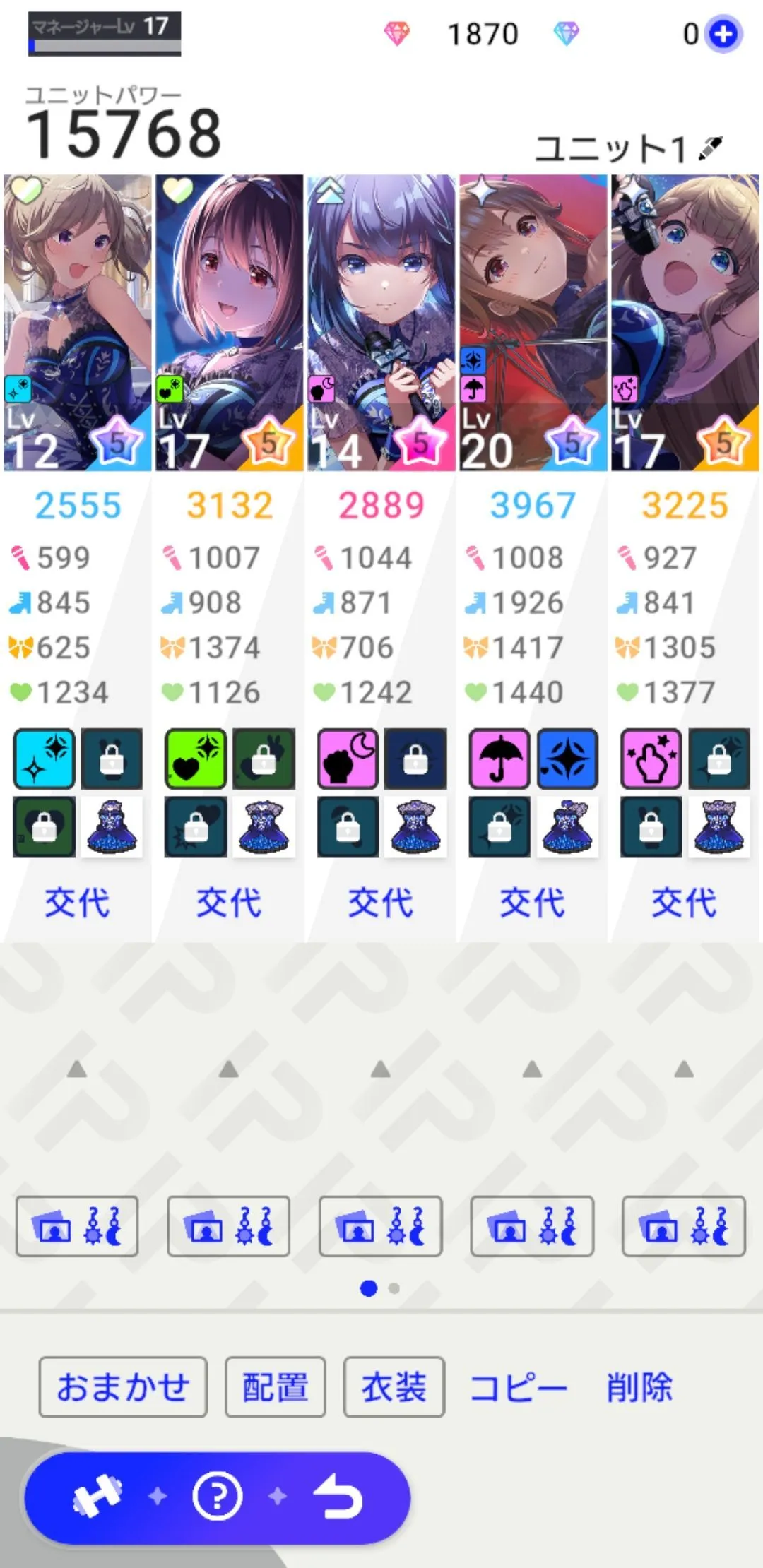This screenshot has width=763, height=1568.
Task: Edit the ユニット1 unit name
Action: 710,148
